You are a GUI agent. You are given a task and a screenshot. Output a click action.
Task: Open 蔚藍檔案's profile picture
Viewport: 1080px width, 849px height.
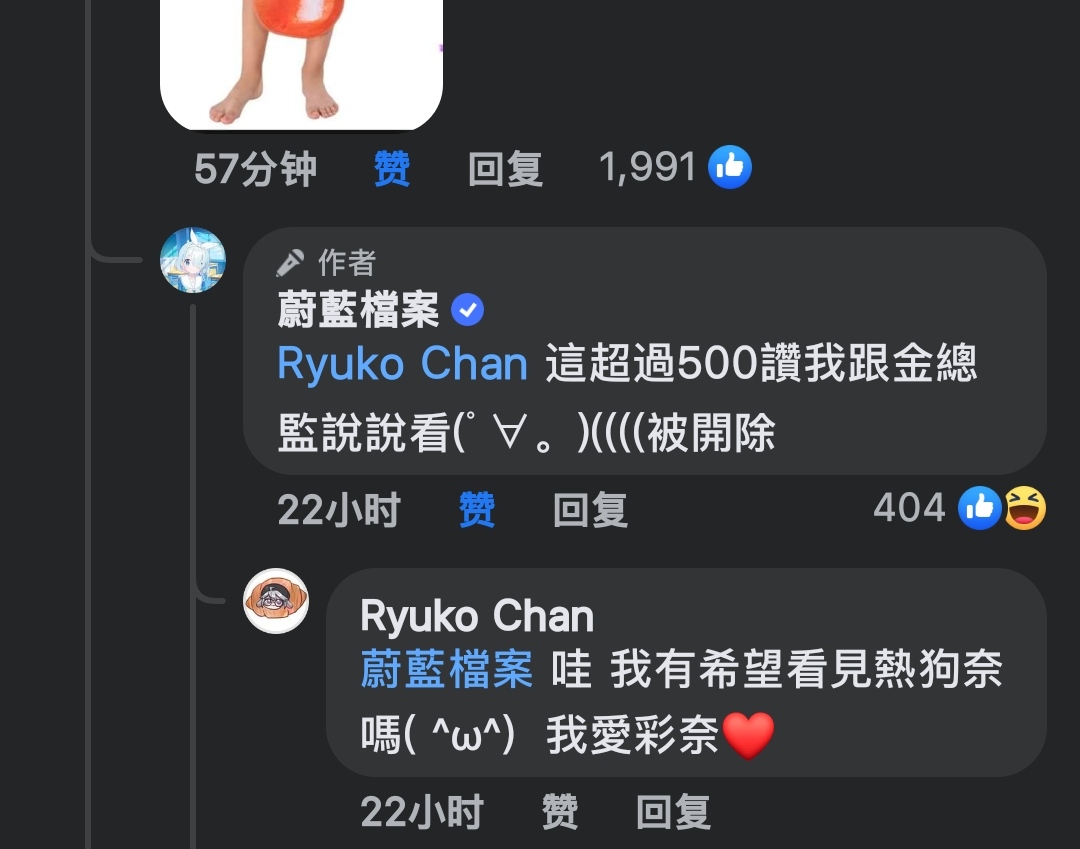193,260
